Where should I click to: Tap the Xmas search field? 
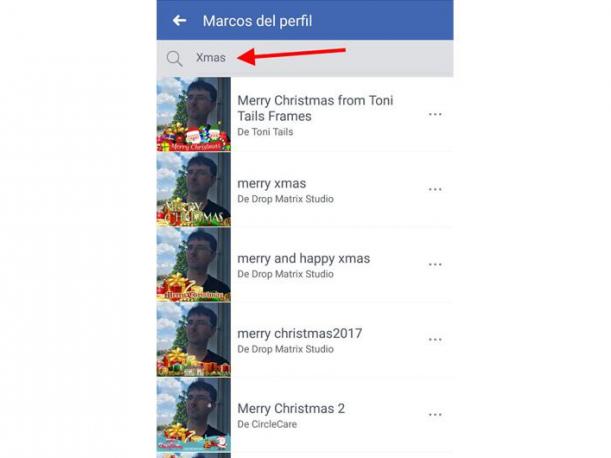(300, 58)
